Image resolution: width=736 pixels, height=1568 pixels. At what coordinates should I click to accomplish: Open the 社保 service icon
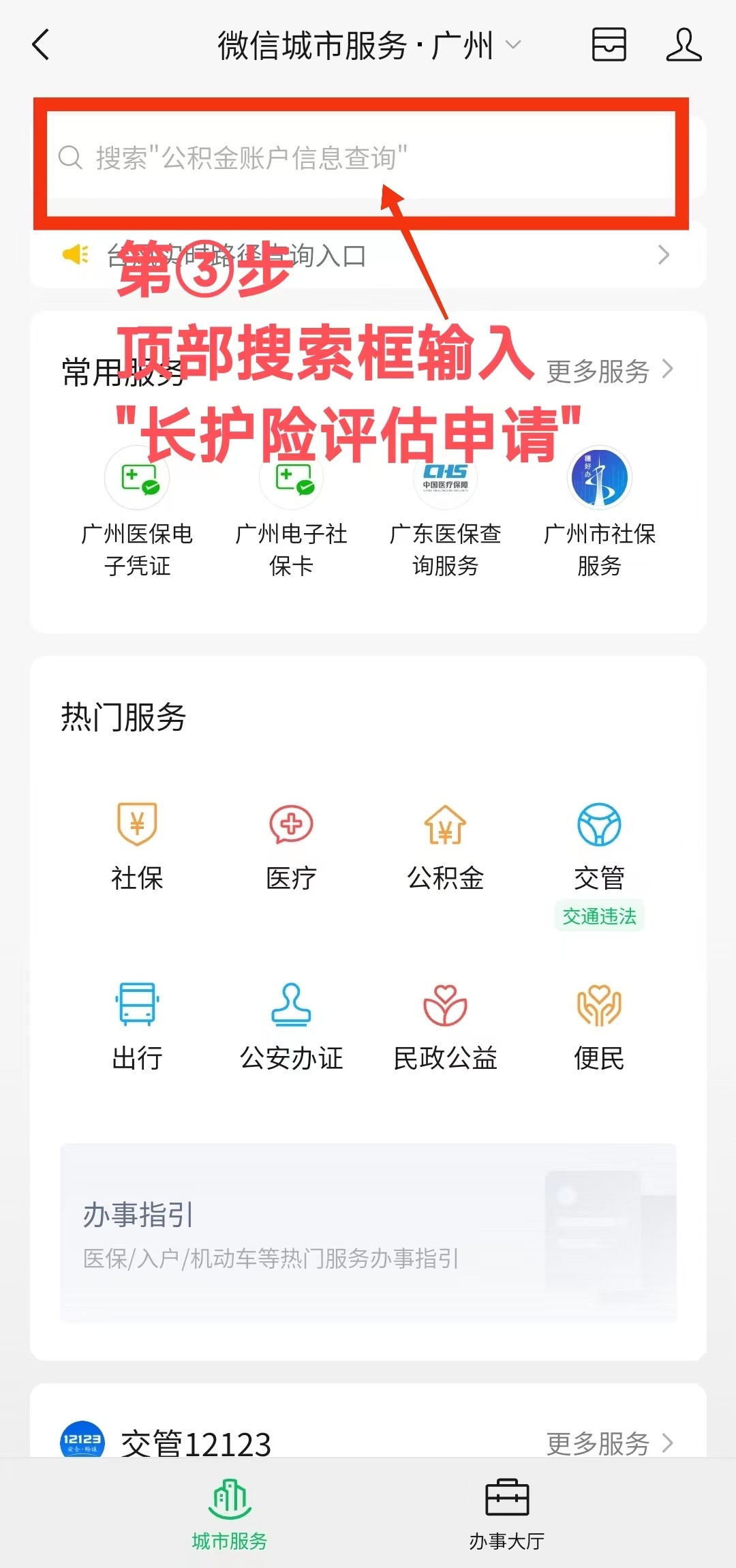point(137,825)
